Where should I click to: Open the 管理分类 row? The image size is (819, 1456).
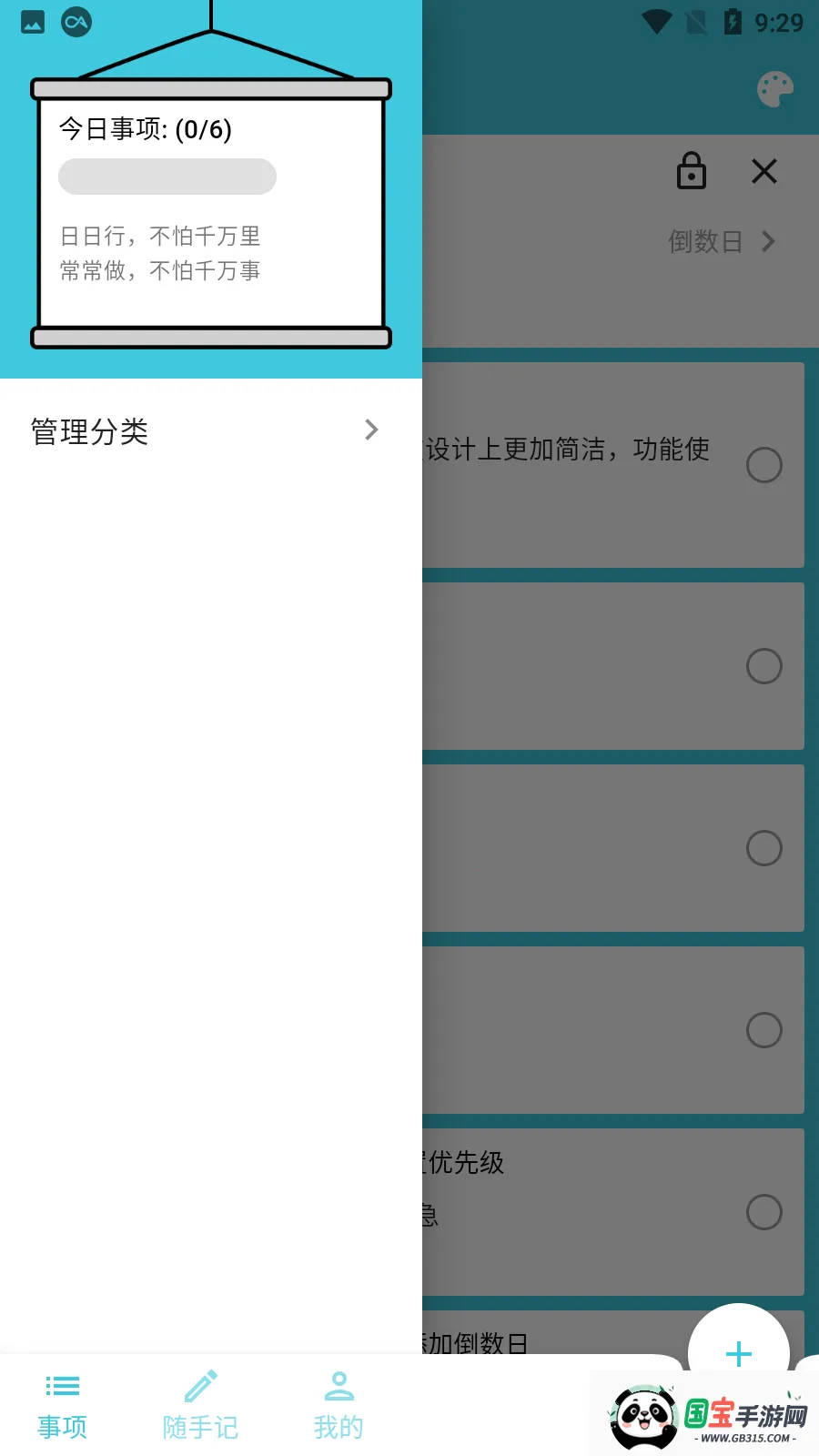[x=205, y=430]
